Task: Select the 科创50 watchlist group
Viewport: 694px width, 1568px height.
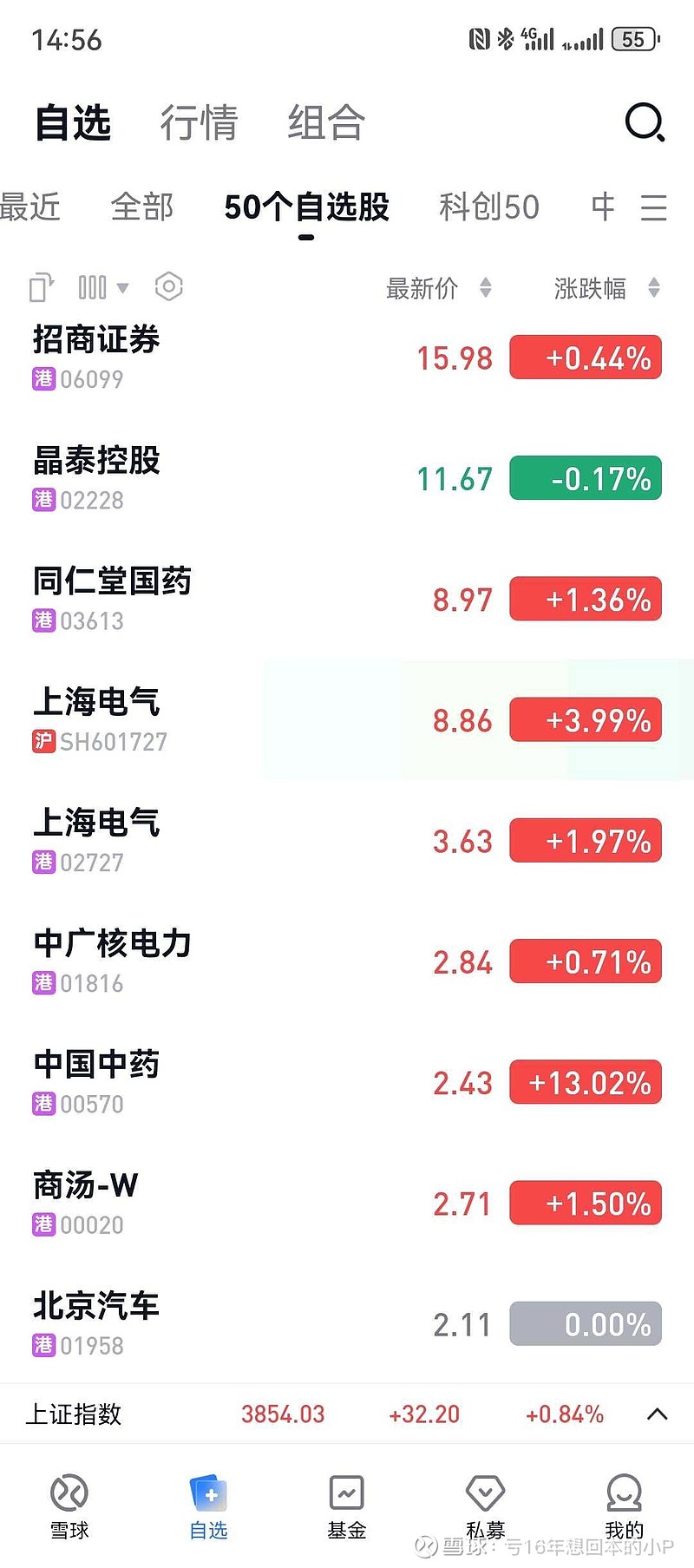Action: tap(489, 207)
